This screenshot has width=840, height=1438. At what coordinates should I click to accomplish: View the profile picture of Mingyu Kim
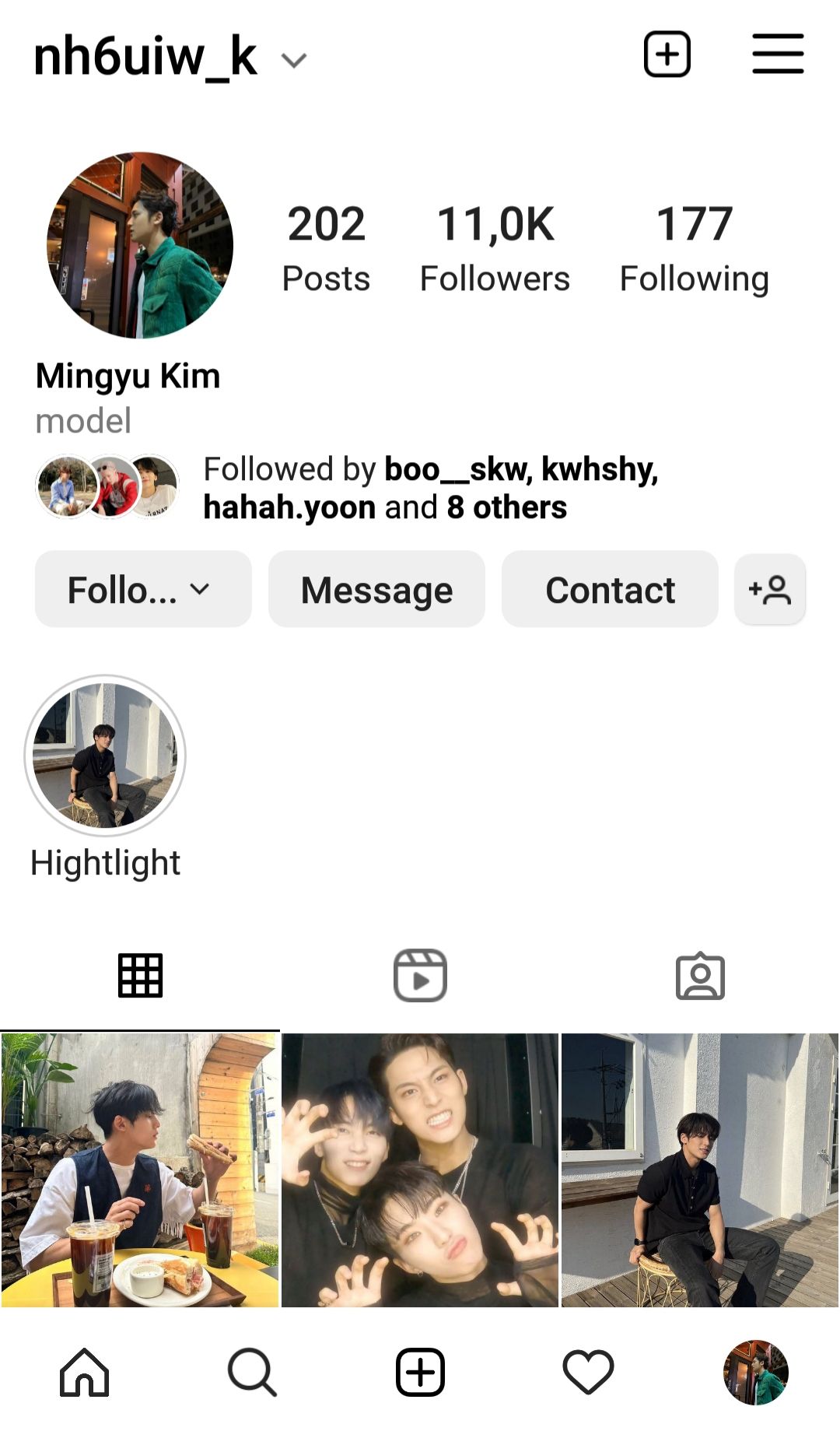[x=140, y=245]
